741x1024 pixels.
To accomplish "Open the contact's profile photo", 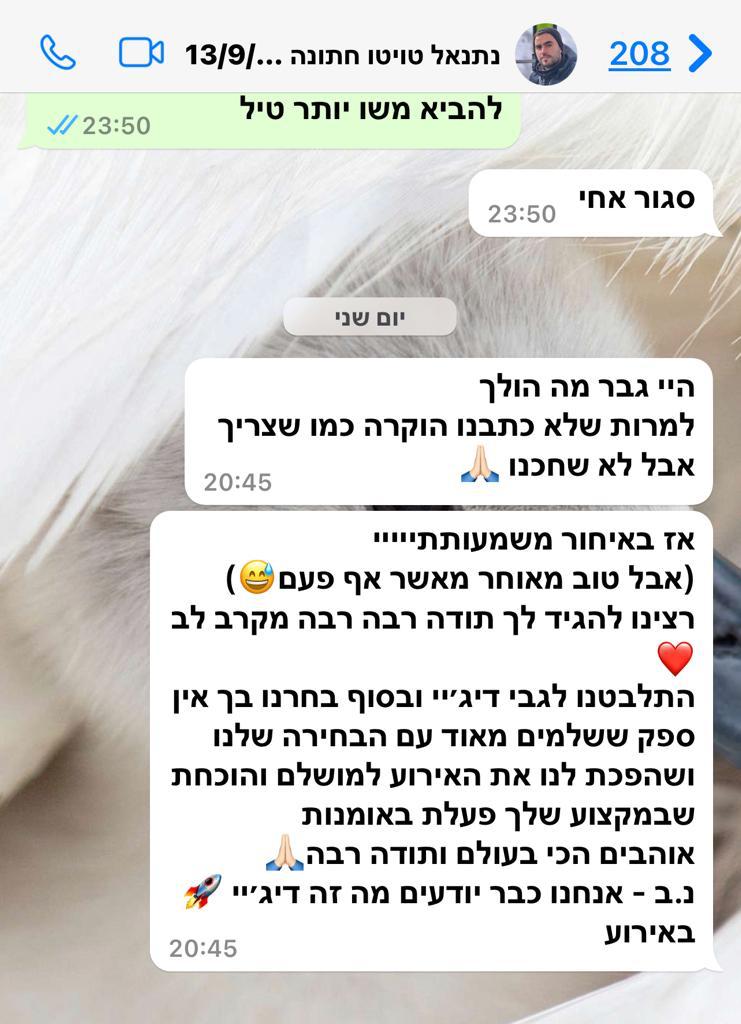I will click(x=546, y=54).
